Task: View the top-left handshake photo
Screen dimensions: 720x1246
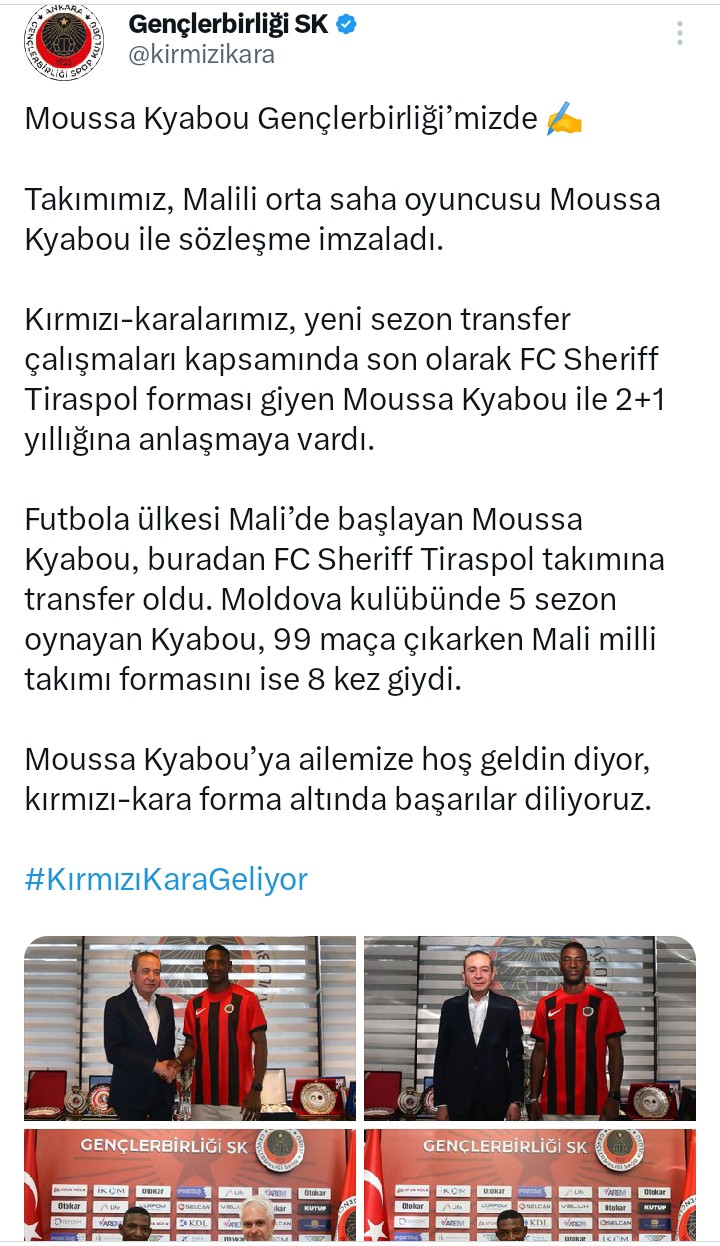Action: pos(190,1028)
